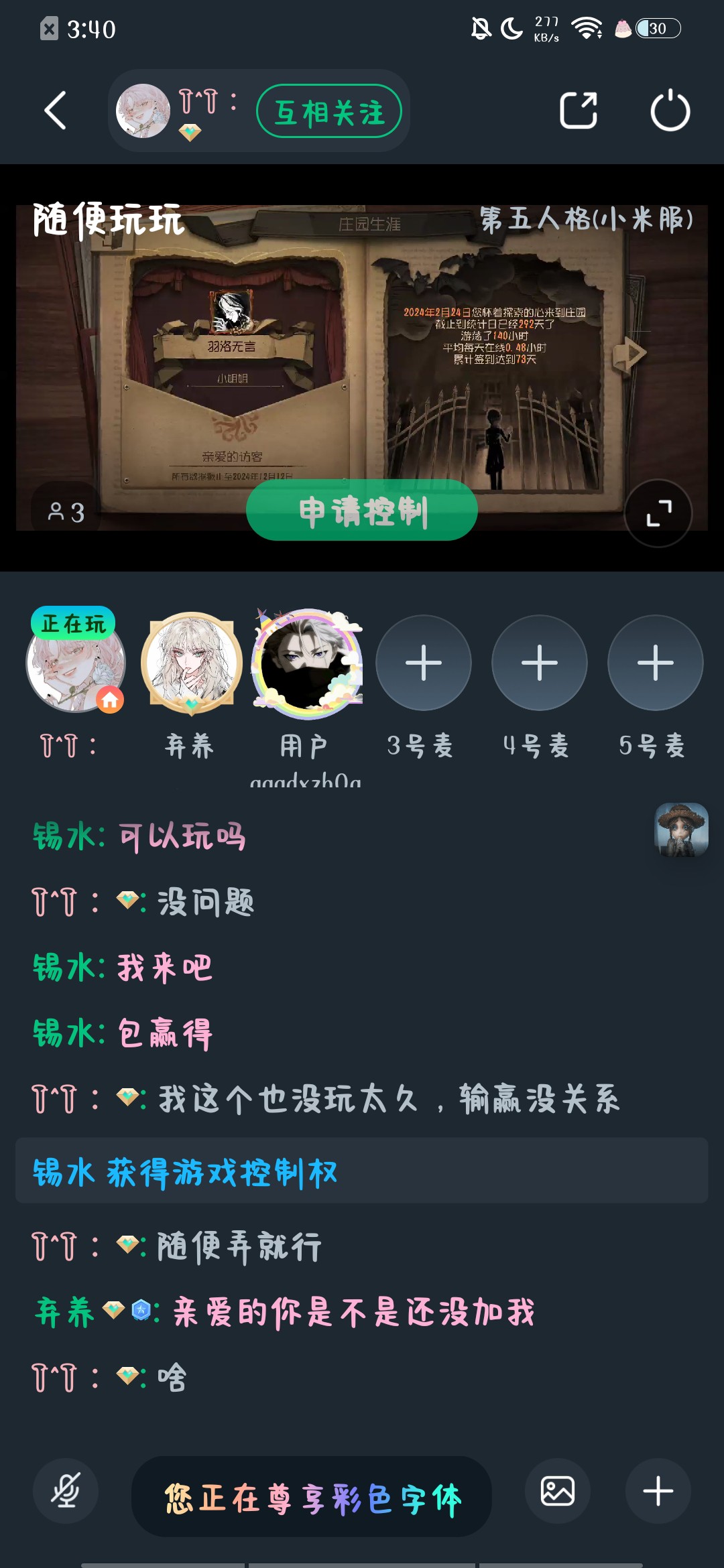Join the empty 3号麦 seat
724x1568 pixels.
click(x=424, y=663)
